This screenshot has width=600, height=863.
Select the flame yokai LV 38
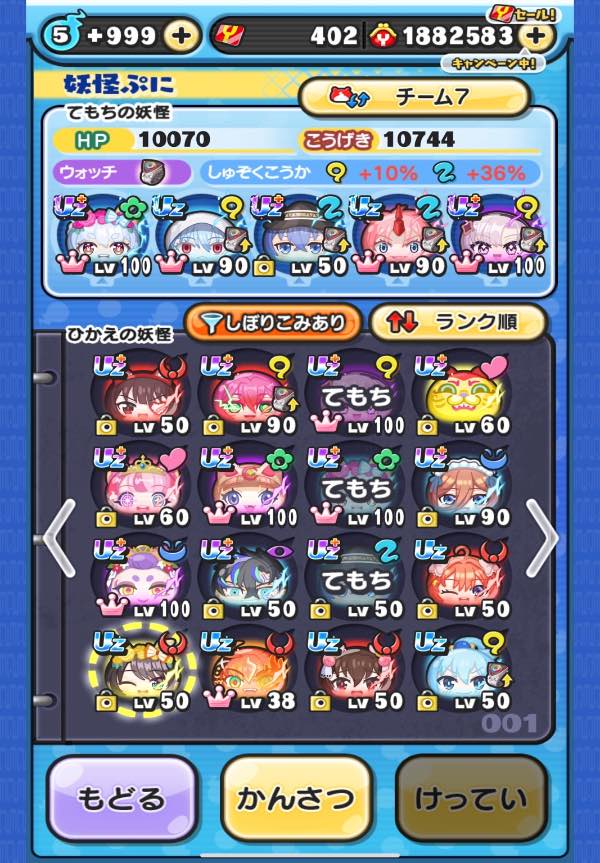(248, 669)
